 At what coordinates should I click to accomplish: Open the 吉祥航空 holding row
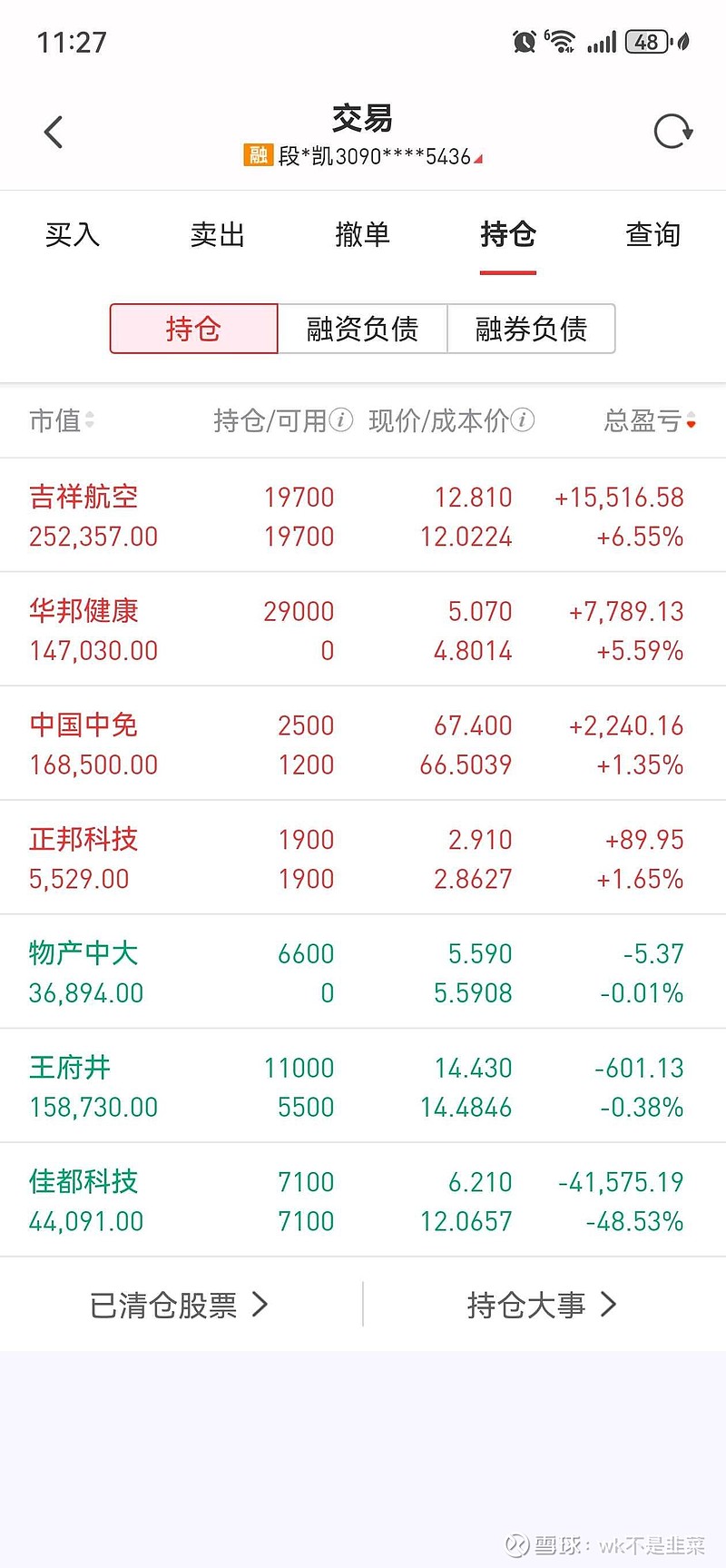click(x=363, y=516)
